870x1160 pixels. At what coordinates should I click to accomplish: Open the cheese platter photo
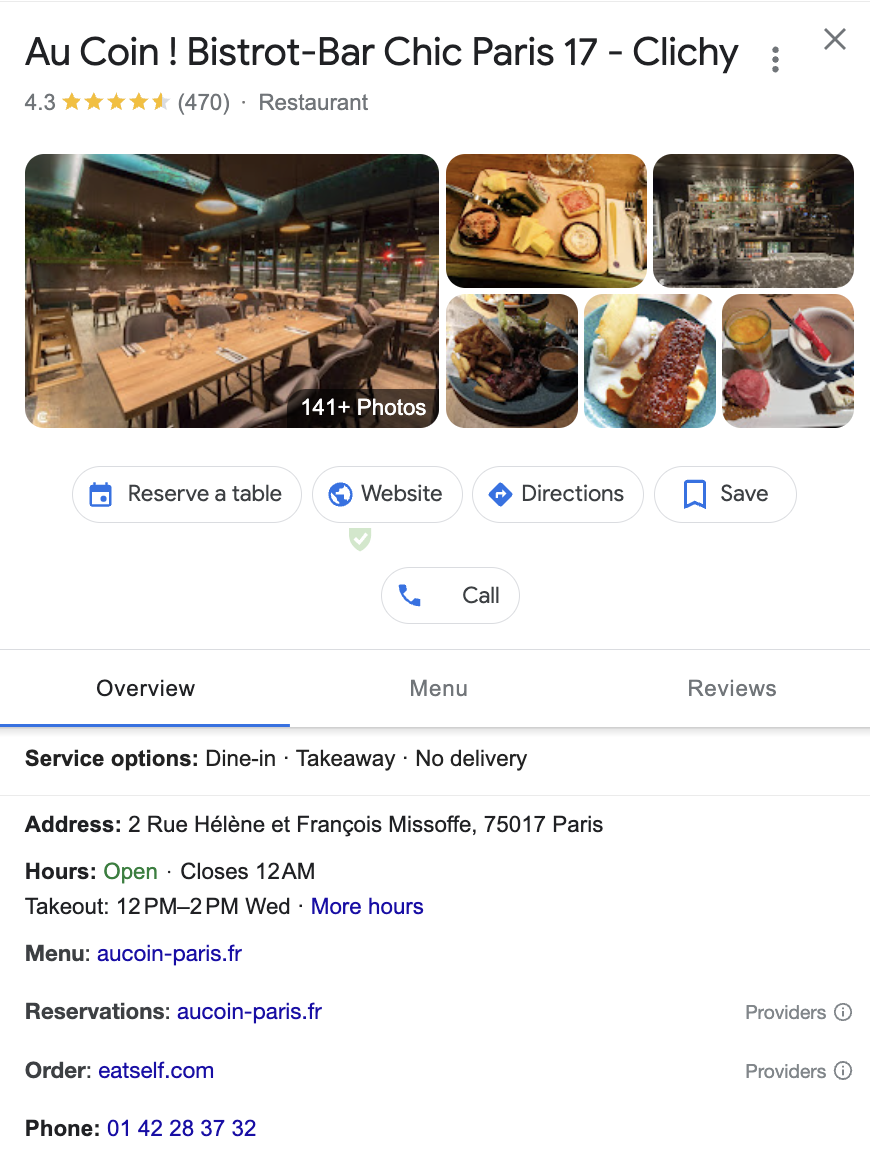[x=546, y=220]
